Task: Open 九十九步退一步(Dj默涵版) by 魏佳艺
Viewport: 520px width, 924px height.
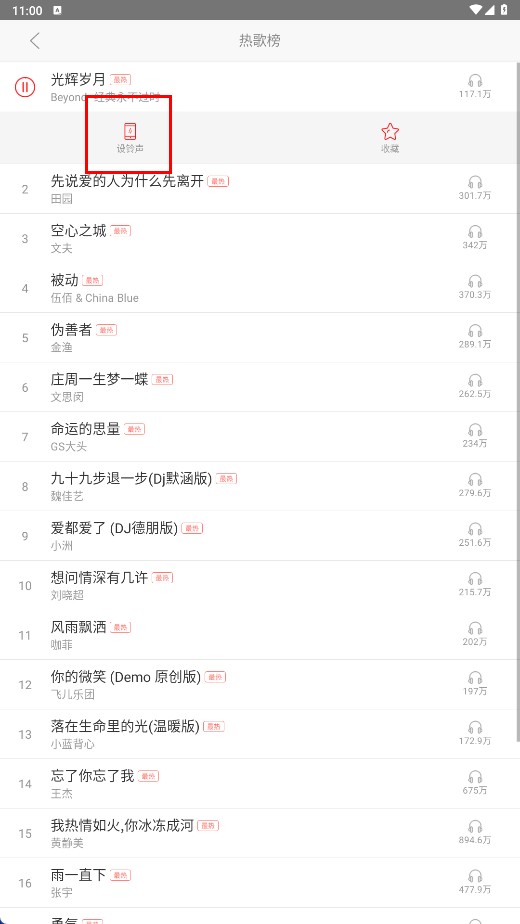Action: pos(260,486)
